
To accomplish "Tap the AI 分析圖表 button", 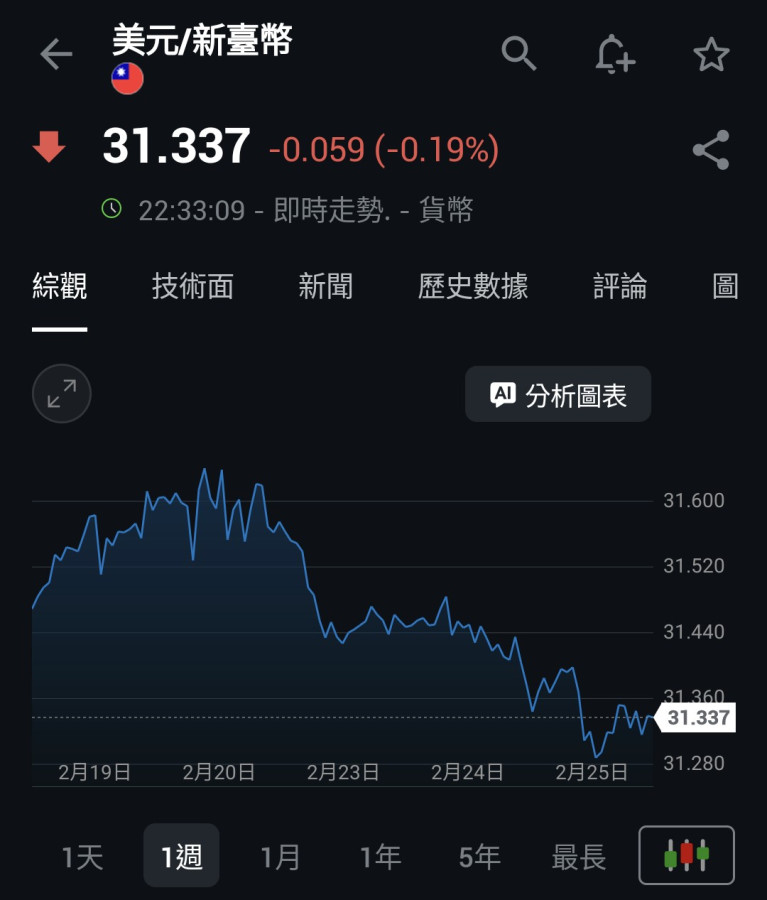I will tap(558, 395).
